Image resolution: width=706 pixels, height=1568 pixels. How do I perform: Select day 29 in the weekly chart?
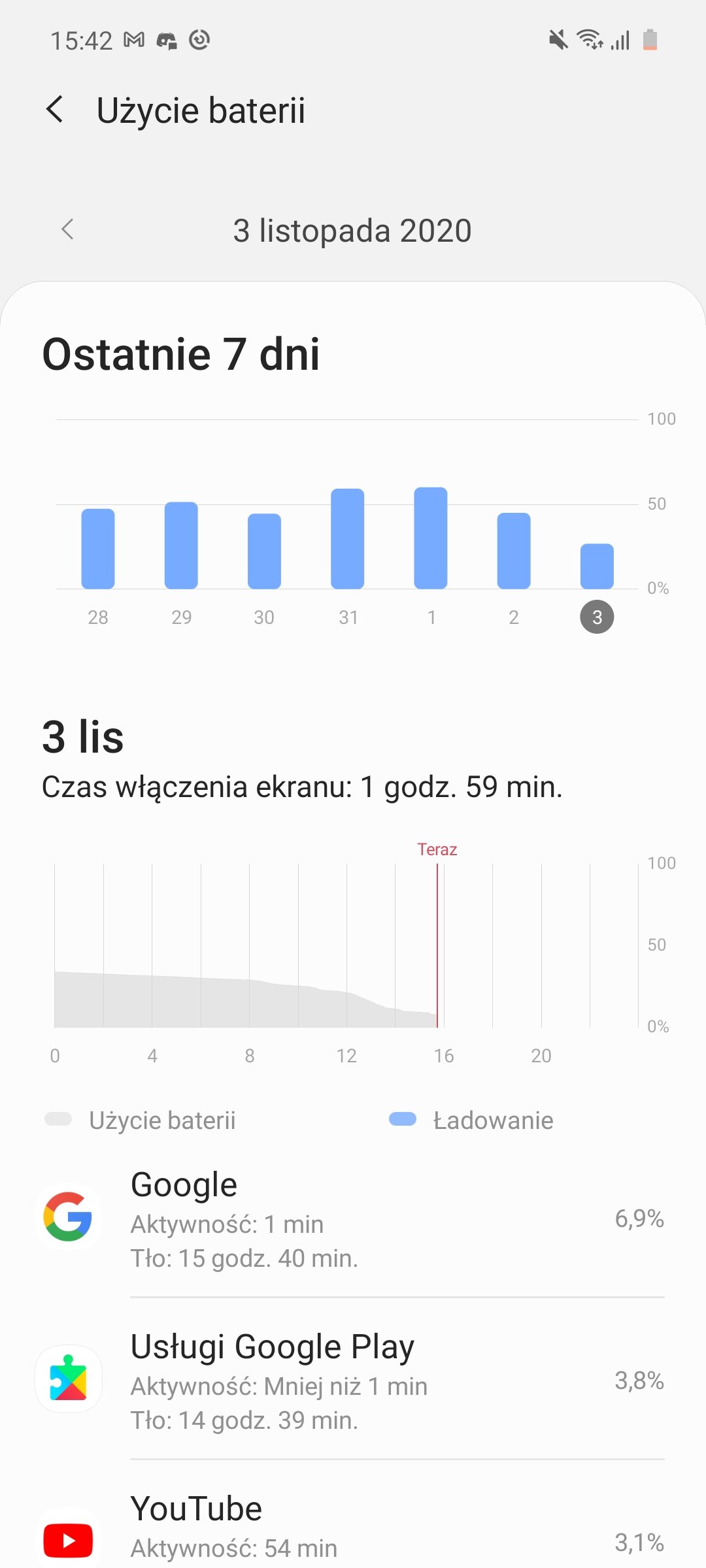(x=181, y=545)
